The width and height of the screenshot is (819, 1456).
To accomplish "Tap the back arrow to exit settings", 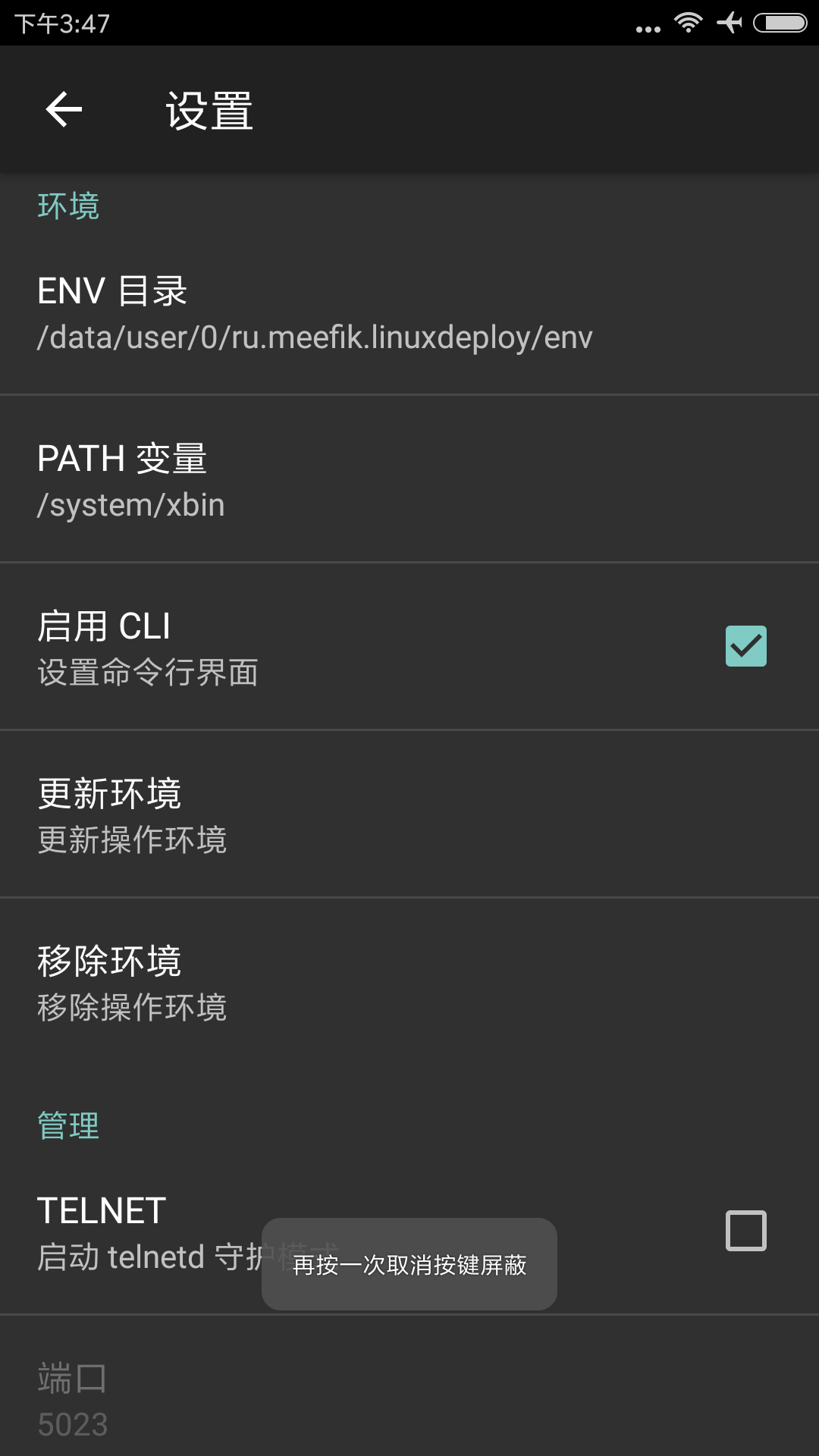I will point(63,109).
